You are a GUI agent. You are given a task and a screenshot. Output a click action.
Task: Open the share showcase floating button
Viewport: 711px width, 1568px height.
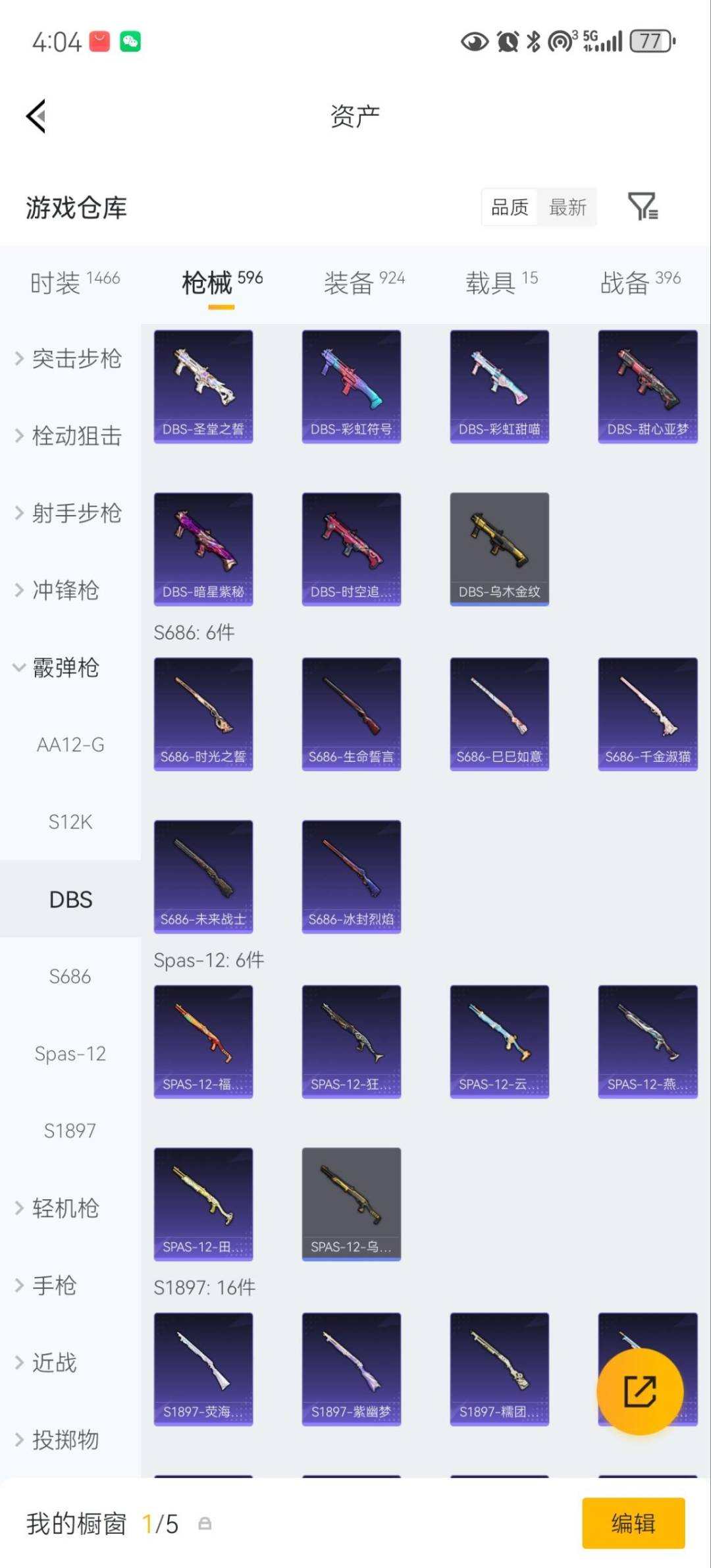641,1392
